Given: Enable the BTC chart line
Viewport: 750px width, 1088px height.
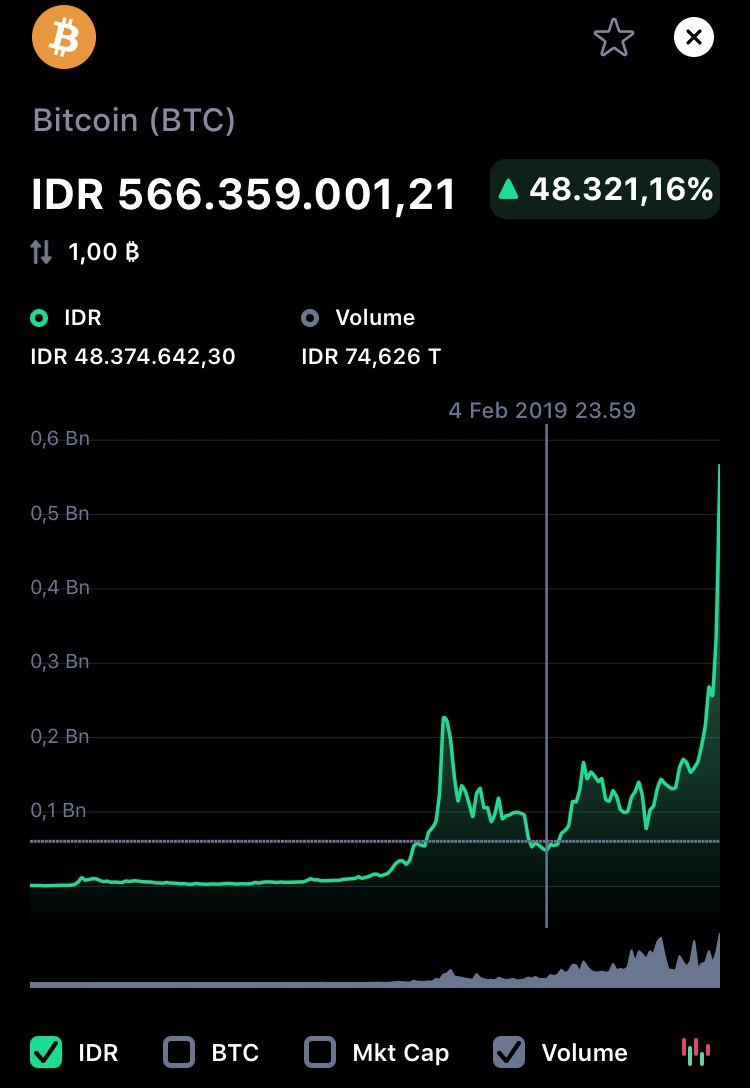Looking at the screenshot, I should point(180,1052).
